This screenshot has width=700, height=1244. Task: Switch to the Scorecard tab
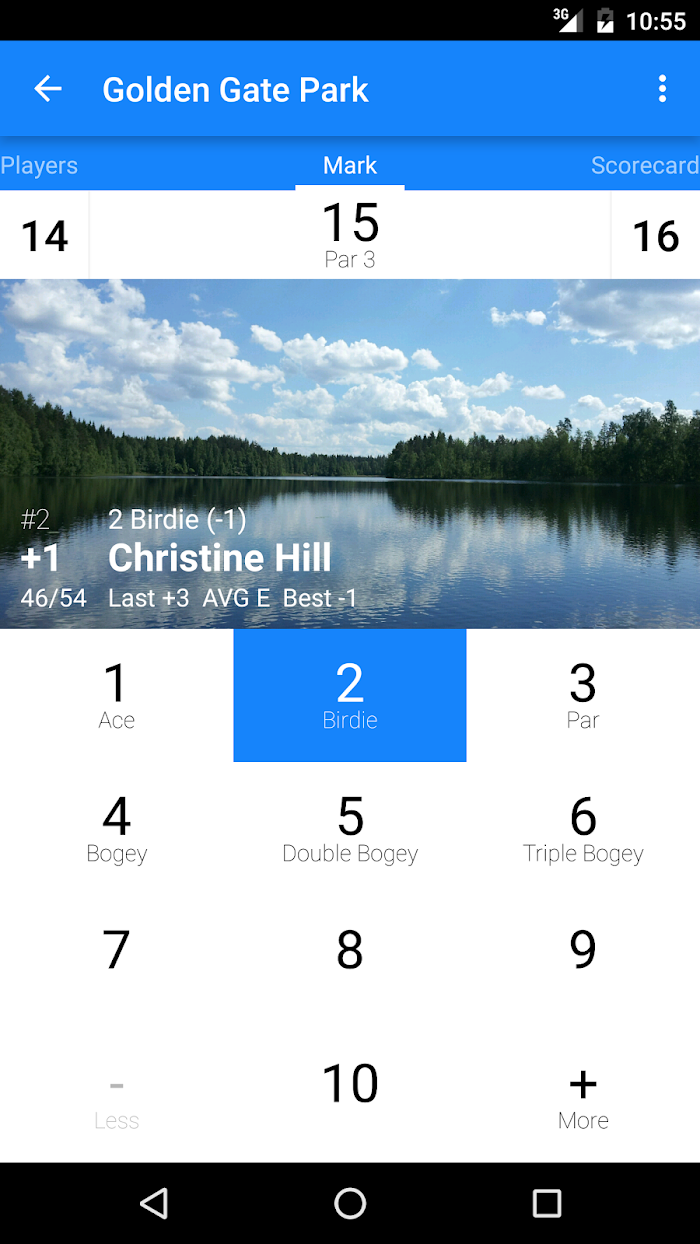point(644,166)
